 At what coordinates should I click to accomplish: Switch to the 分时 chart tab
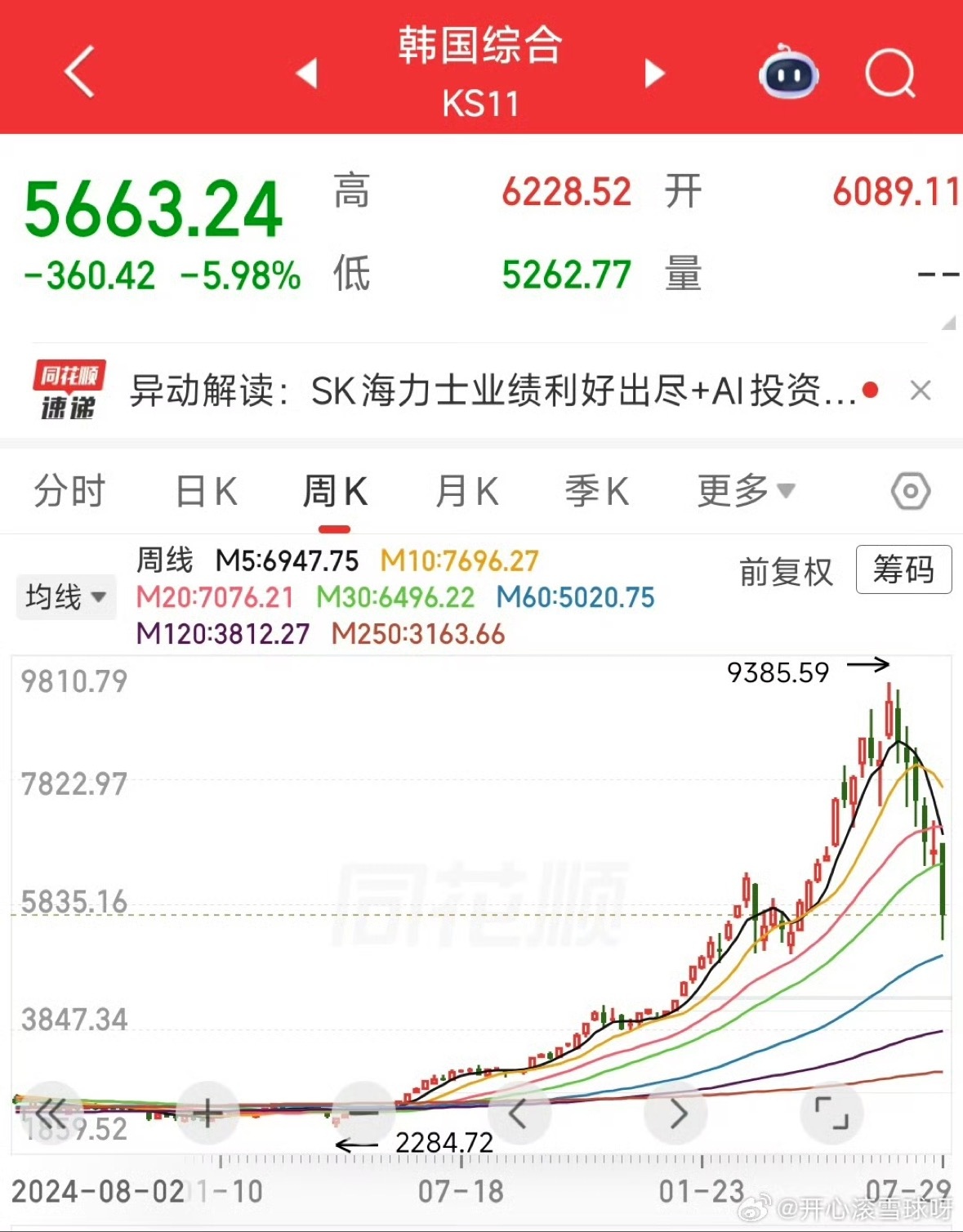tap(70, 491)
